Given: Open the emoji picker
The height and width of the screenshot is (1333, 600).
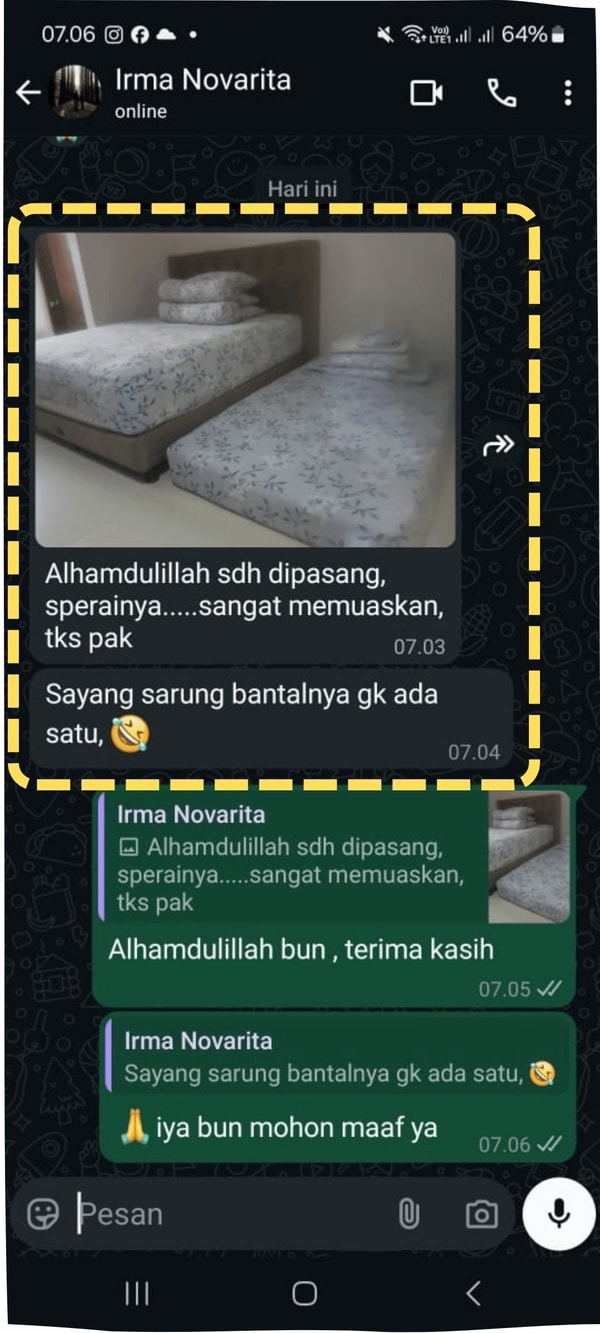Looking at the screenshot, I should click(x=43, y=1214).
